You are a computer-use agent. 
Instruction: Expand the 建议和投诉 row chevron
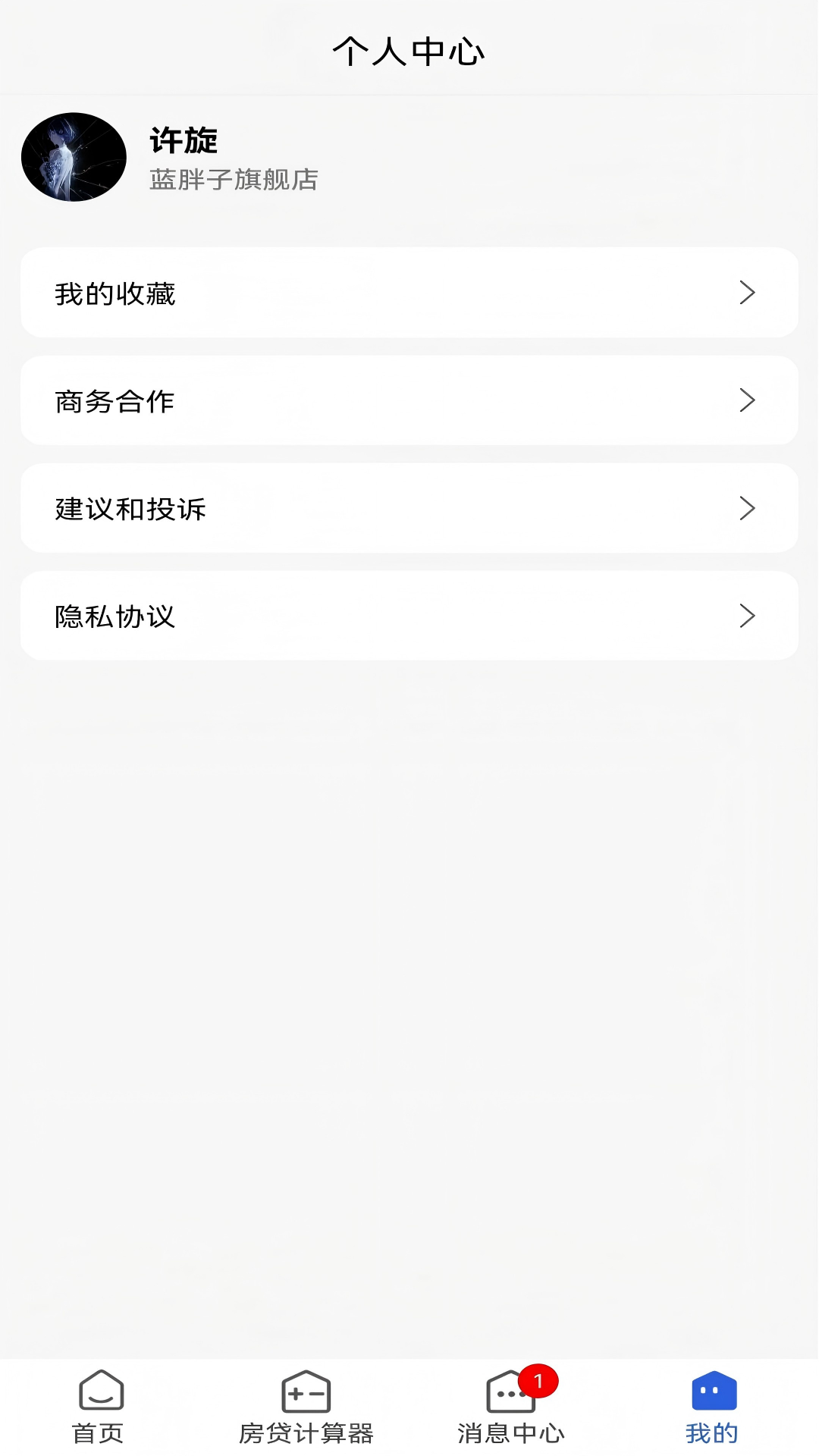(x=749, y=508)
